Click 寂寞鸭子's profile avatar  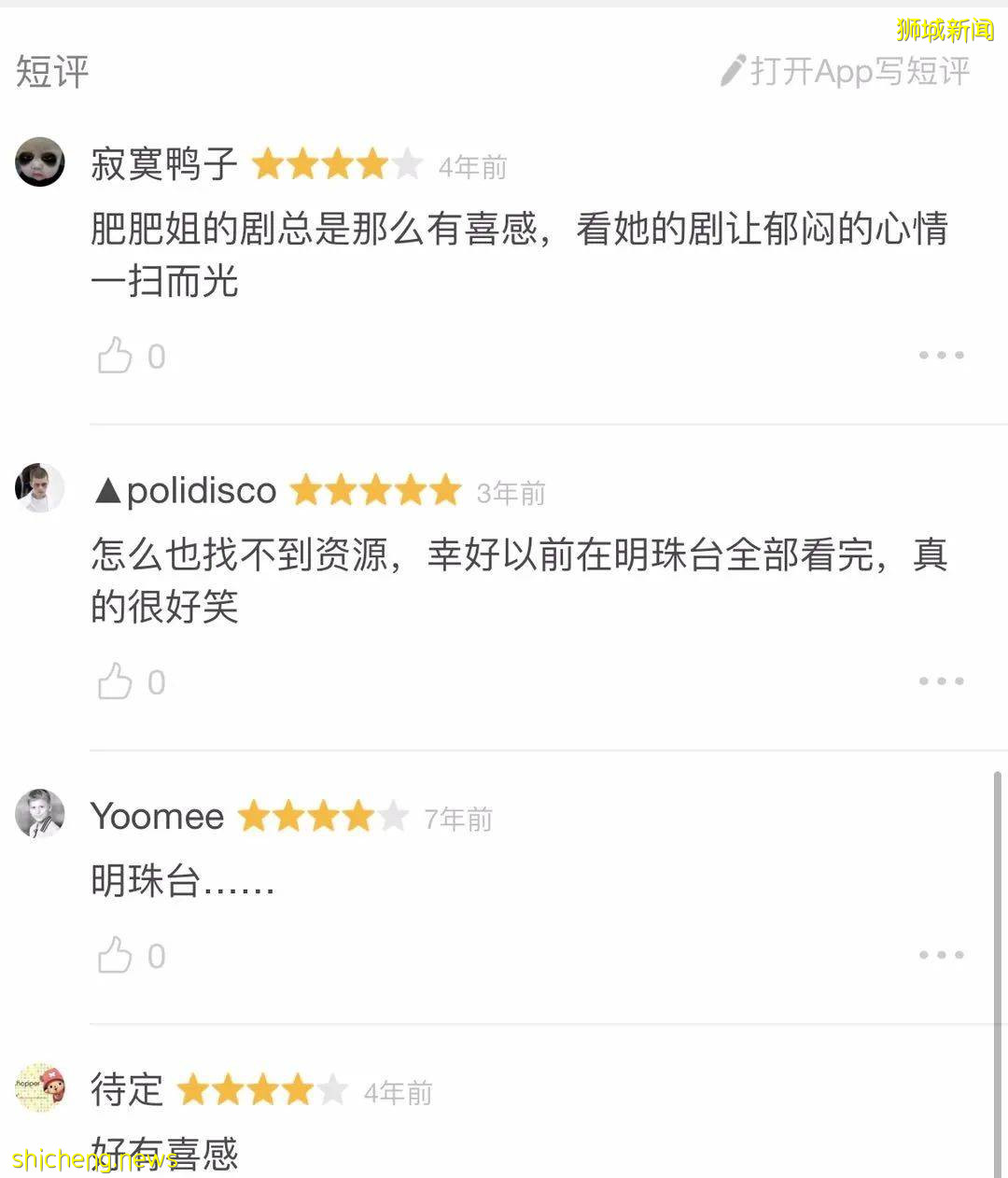tap(39, 161)
